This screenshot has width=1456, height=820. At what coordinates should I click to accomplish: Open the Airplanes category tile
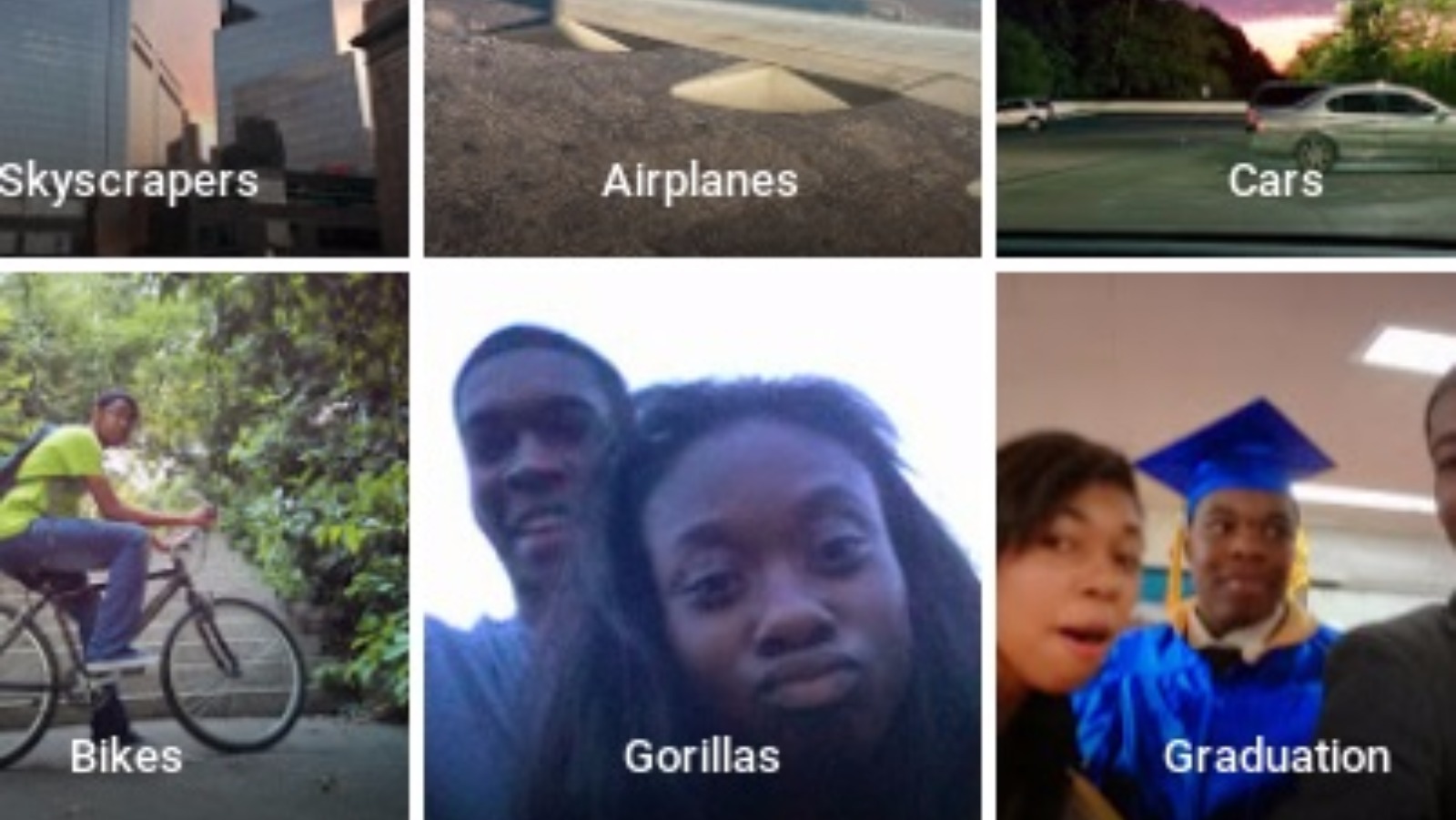702,127
